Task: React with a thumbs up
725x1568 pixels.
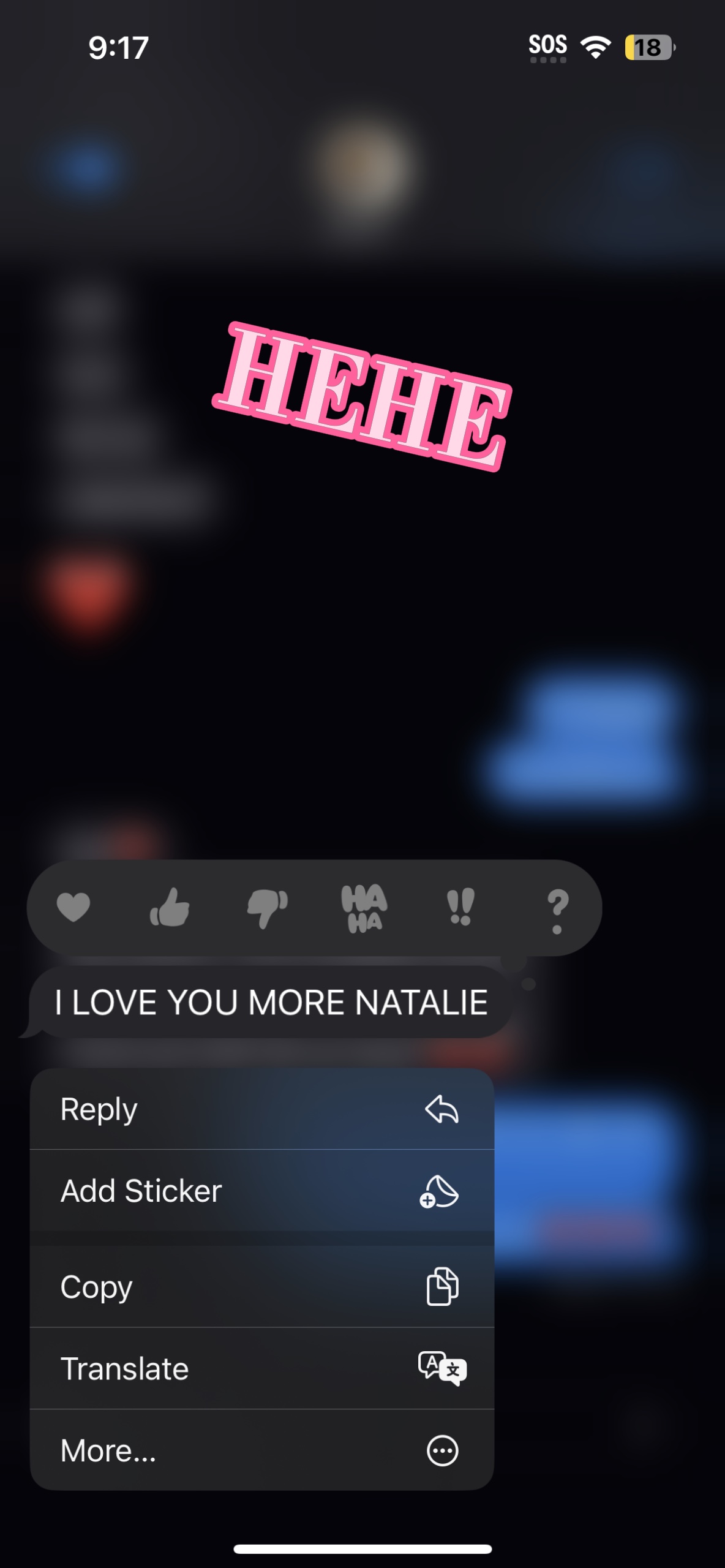Action: point(170,907)
